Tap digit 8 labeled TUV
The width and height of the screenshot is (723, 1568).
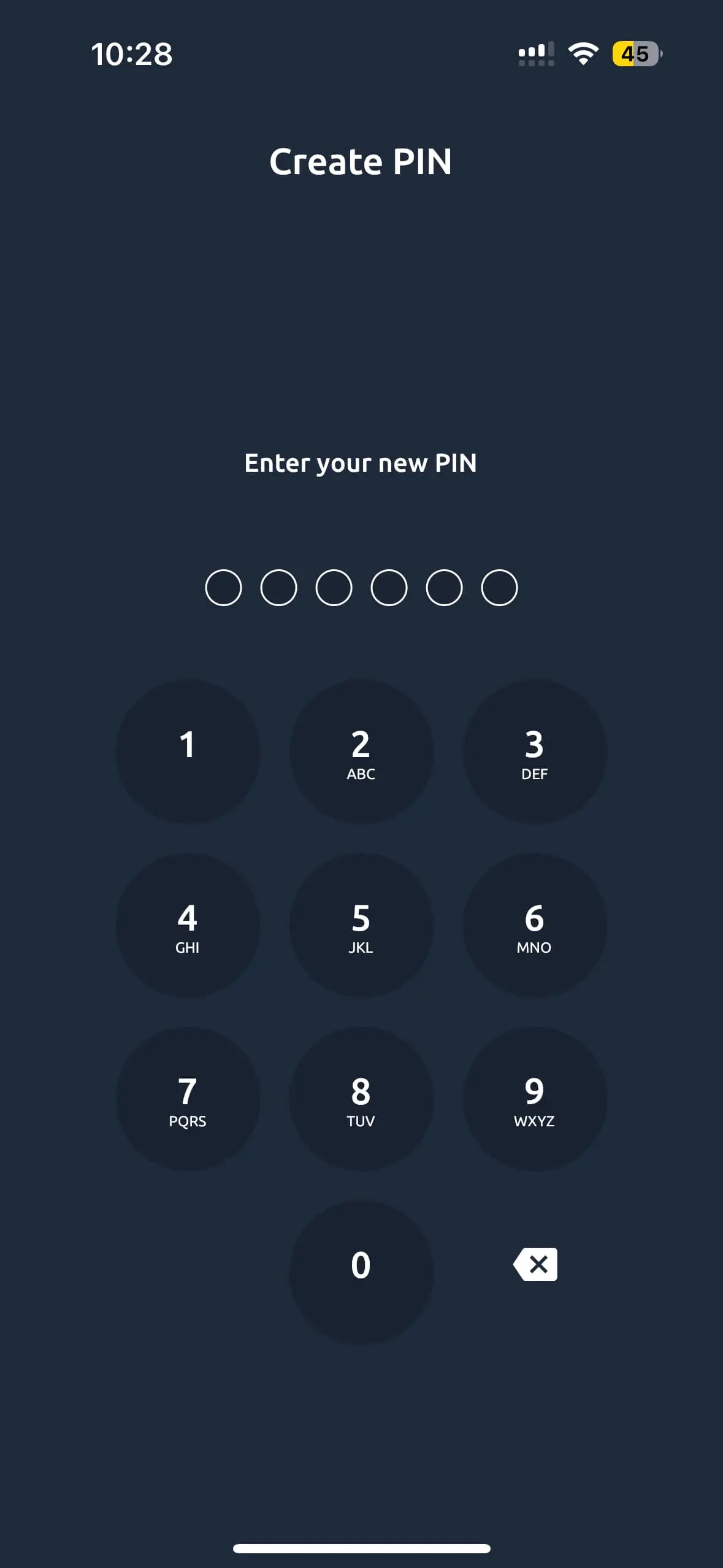pos(361,1098)
